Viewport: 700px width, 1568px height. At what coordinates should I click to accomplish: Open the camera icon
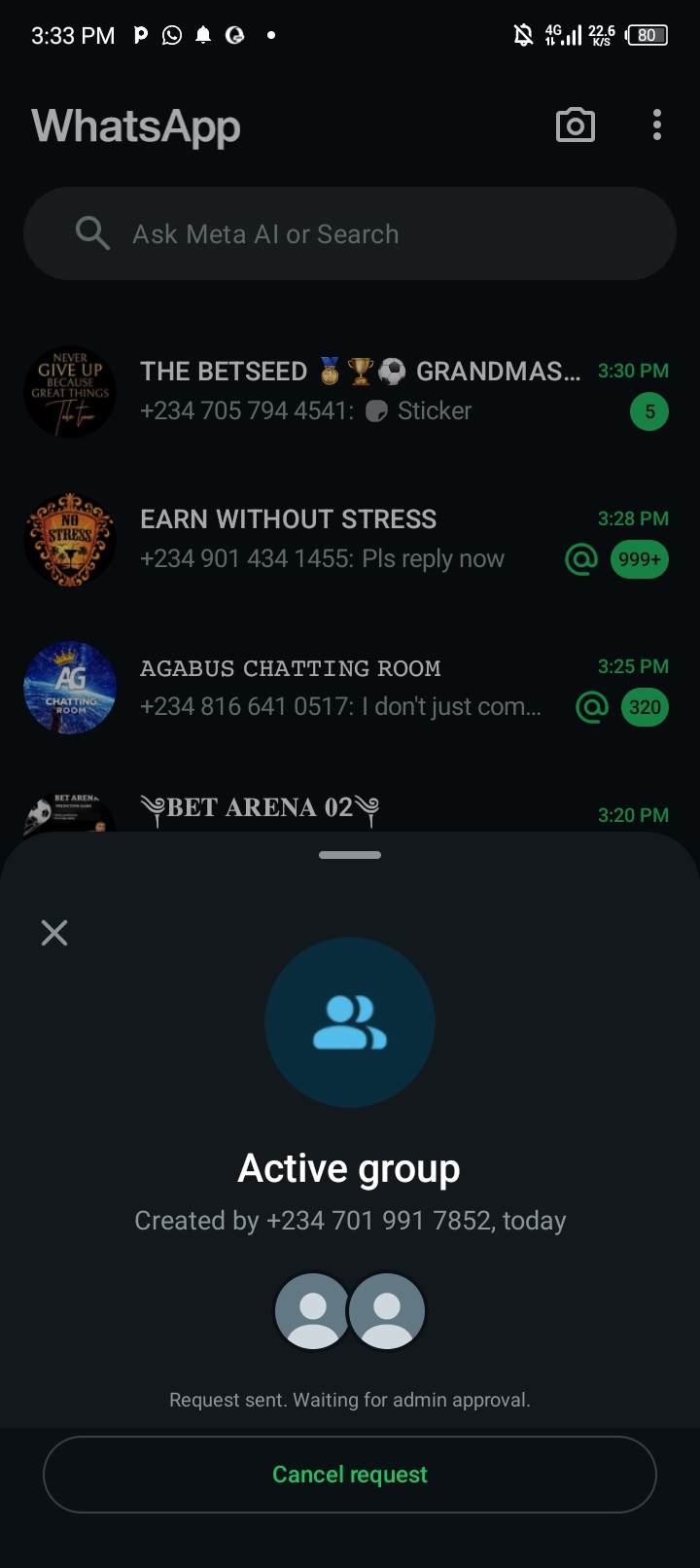coord(575,125)
